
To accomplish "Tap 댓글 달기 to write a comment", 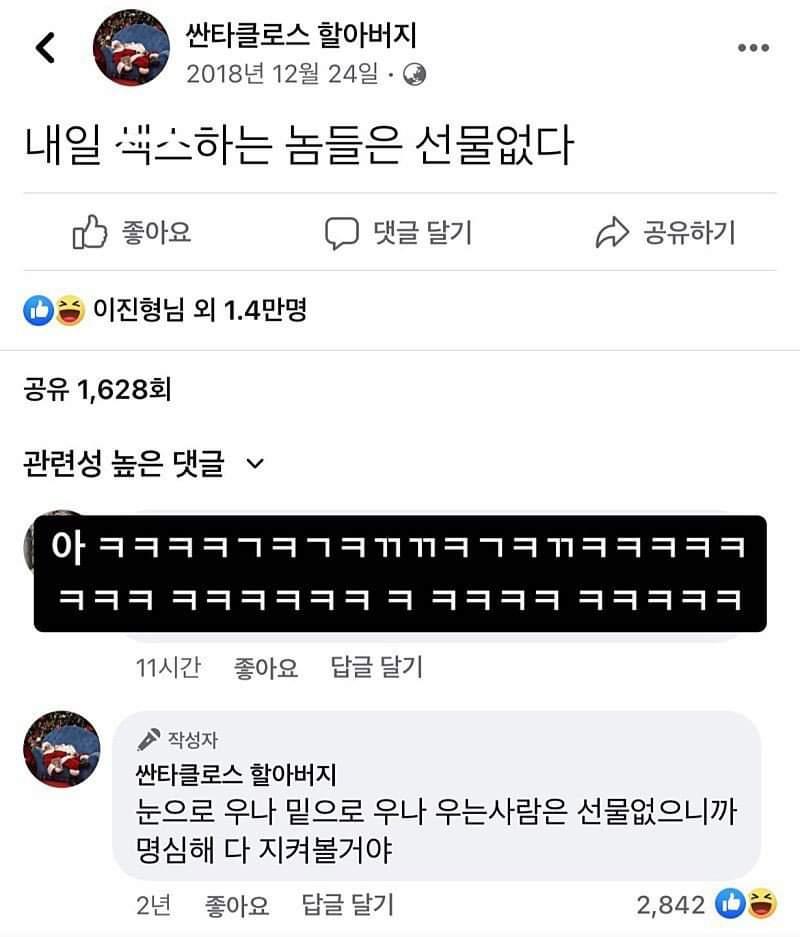I will click(x=398, y=233).
